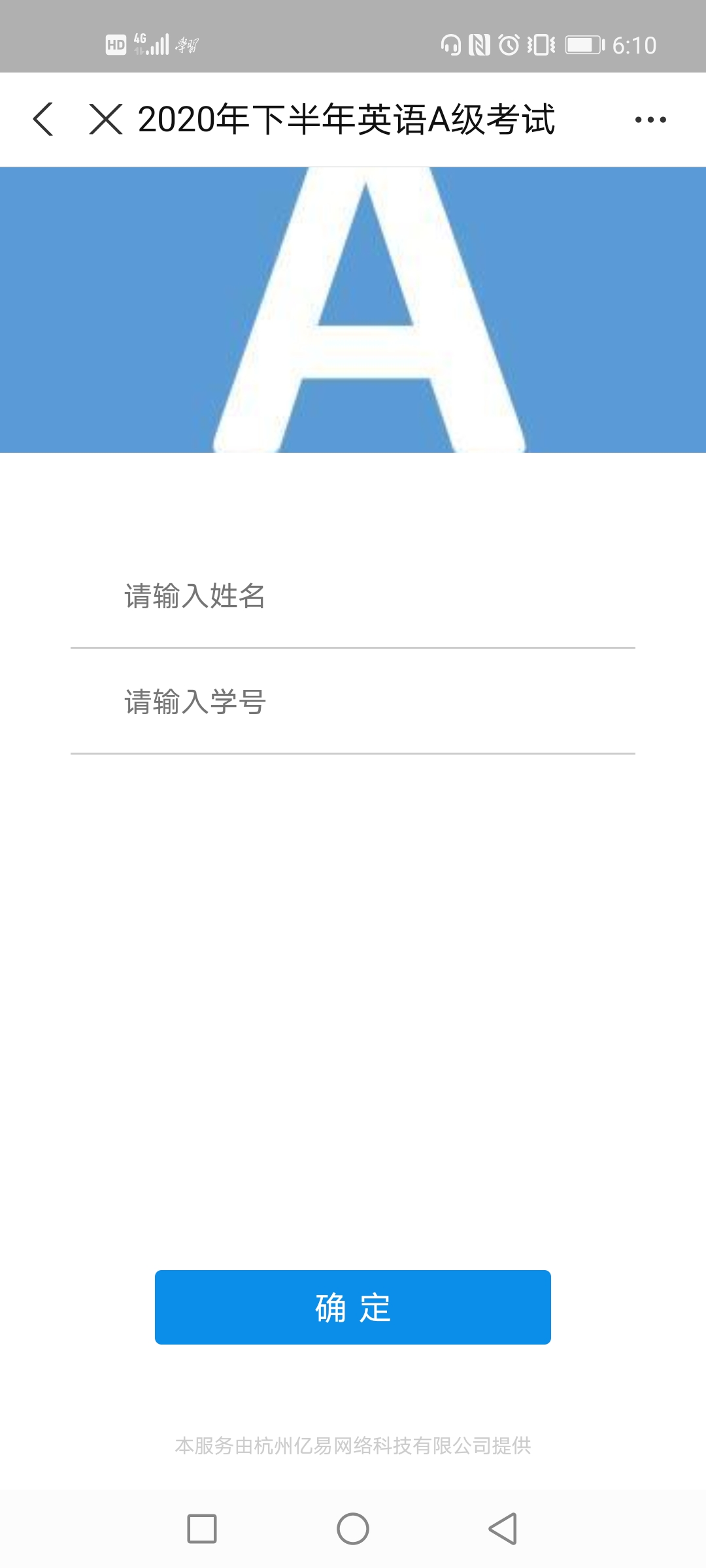
Task: Open the three-dot overflow menu
Action: click(650, 120)
